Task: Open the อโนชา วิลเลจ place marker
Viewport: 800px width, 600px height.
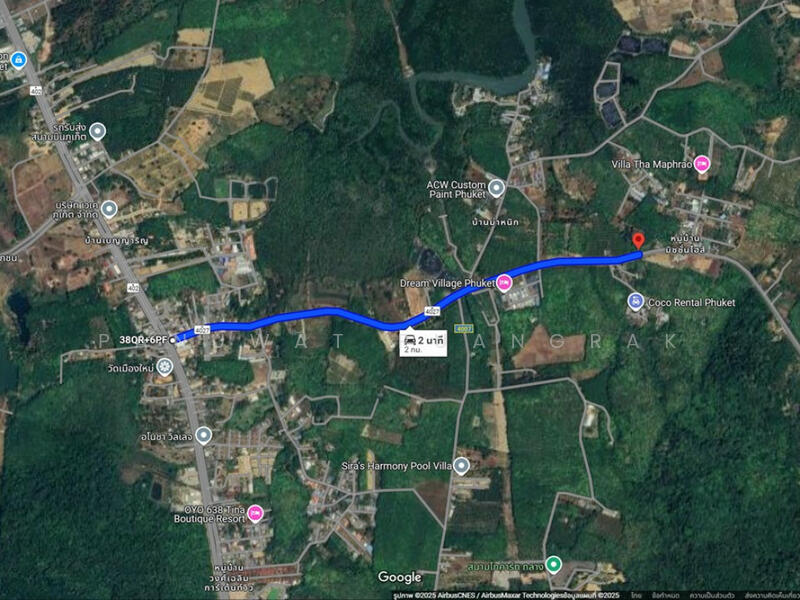Action: point(203,435)
